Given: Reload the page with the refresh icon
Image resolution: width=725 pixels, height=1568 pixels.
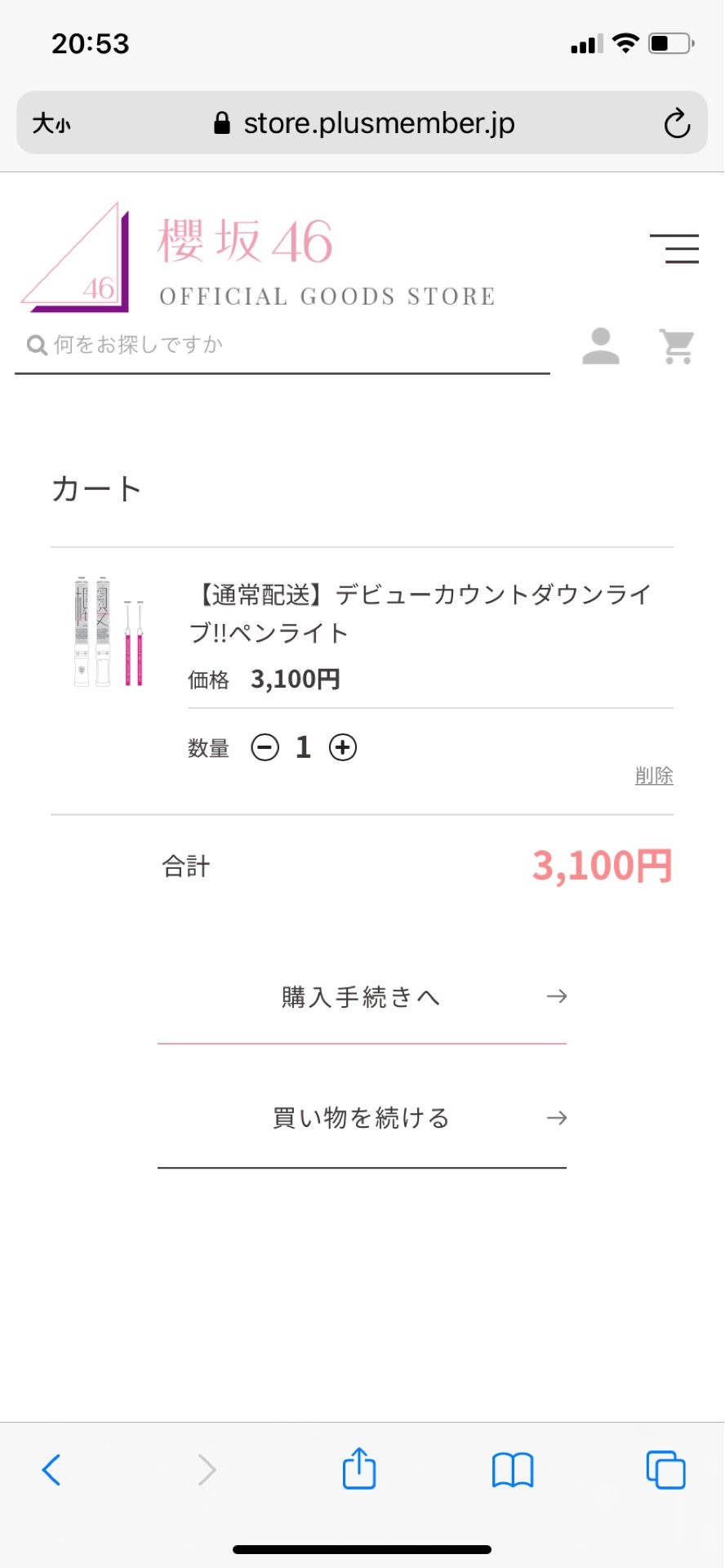Looking at the screenshot, I should (678, 123).
